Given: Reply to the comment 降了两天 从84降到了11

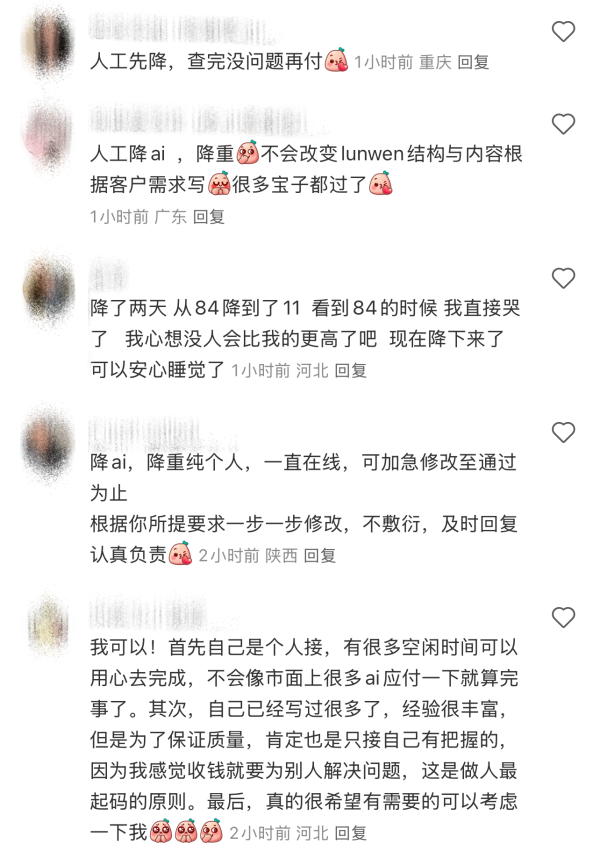Looking at the screenshot, I should 350,370.
